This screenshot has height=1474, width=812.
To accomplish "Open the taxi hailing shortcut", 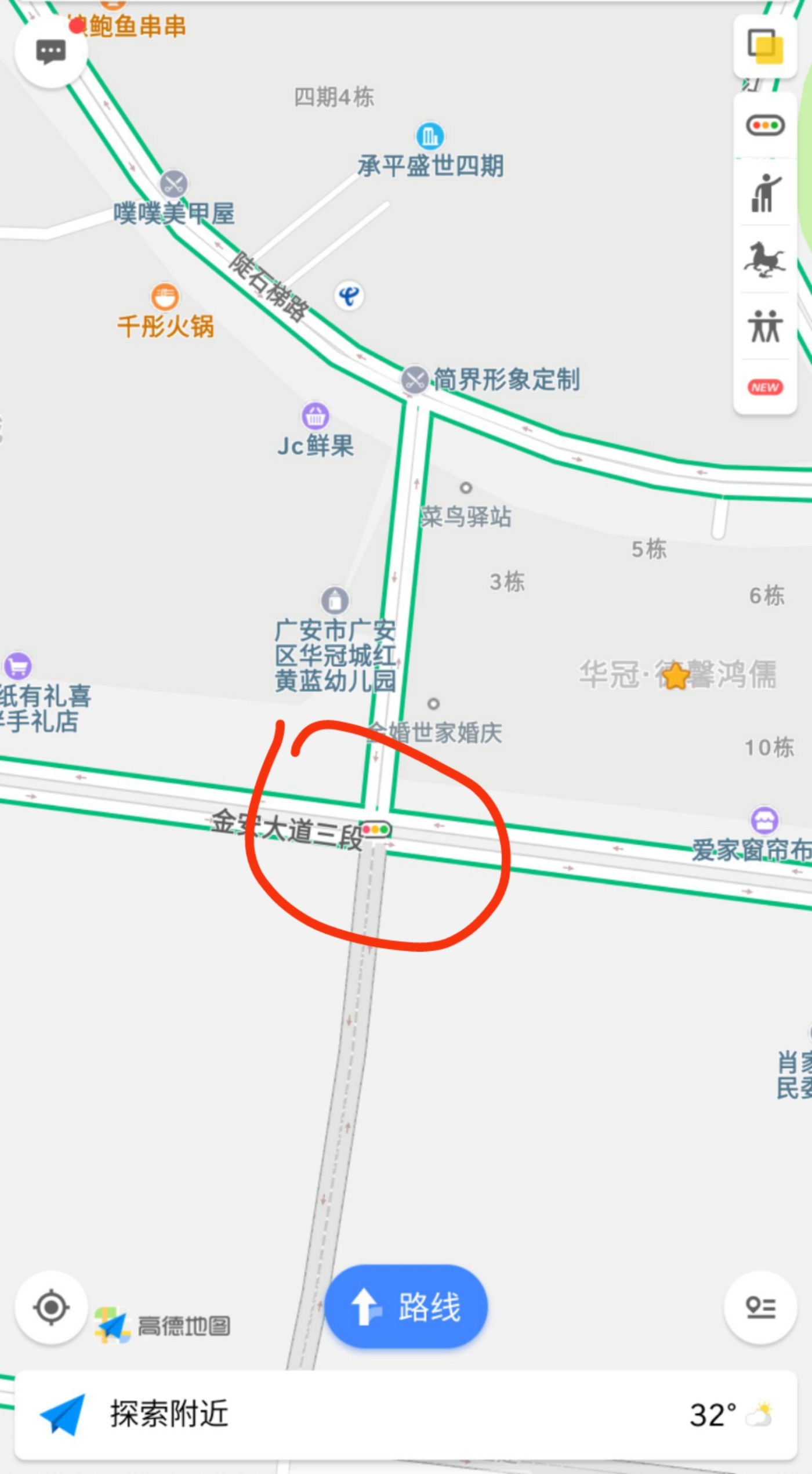I will tap(765, 193).
